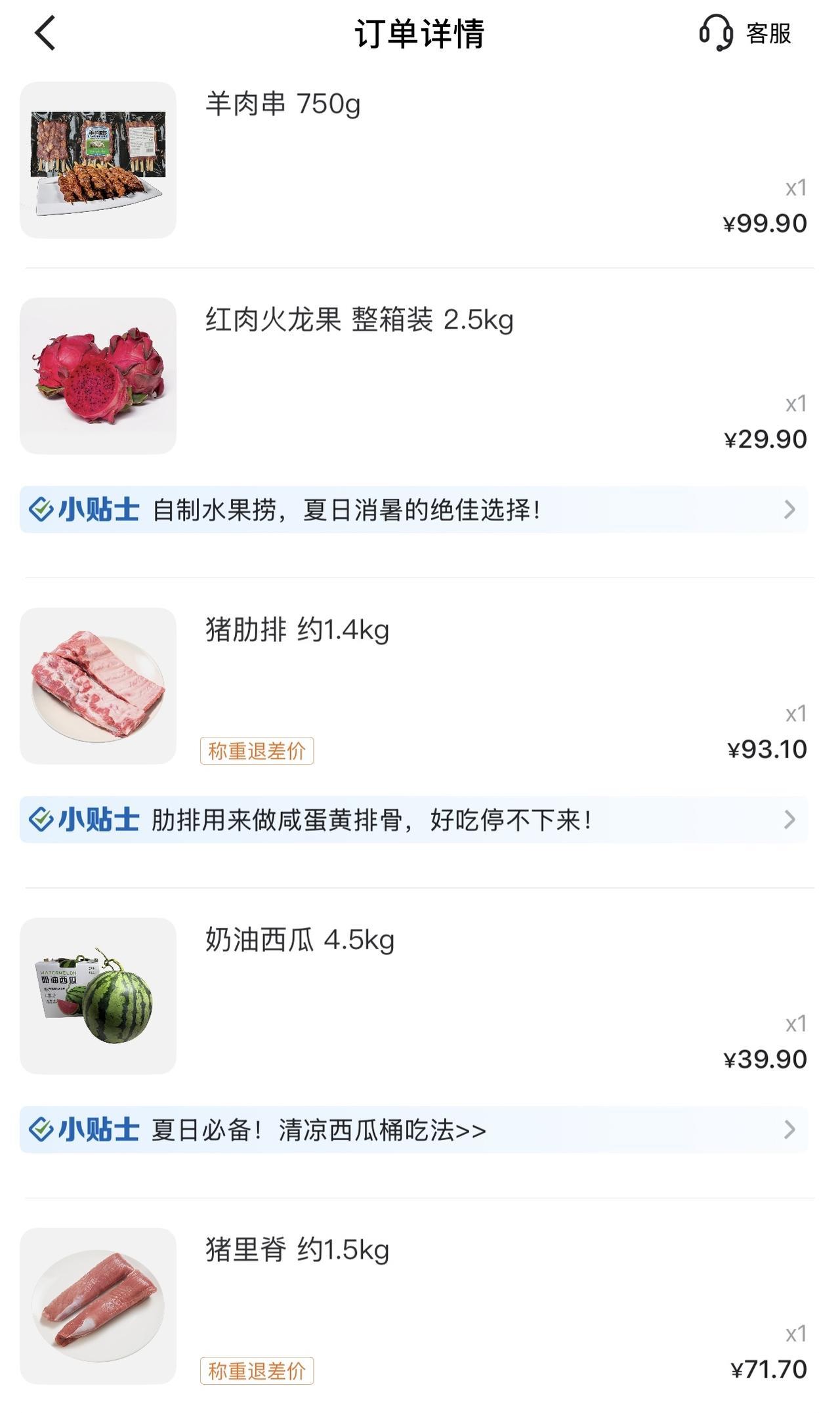Open the 猪里脊 约1.5kg product

297,1250
